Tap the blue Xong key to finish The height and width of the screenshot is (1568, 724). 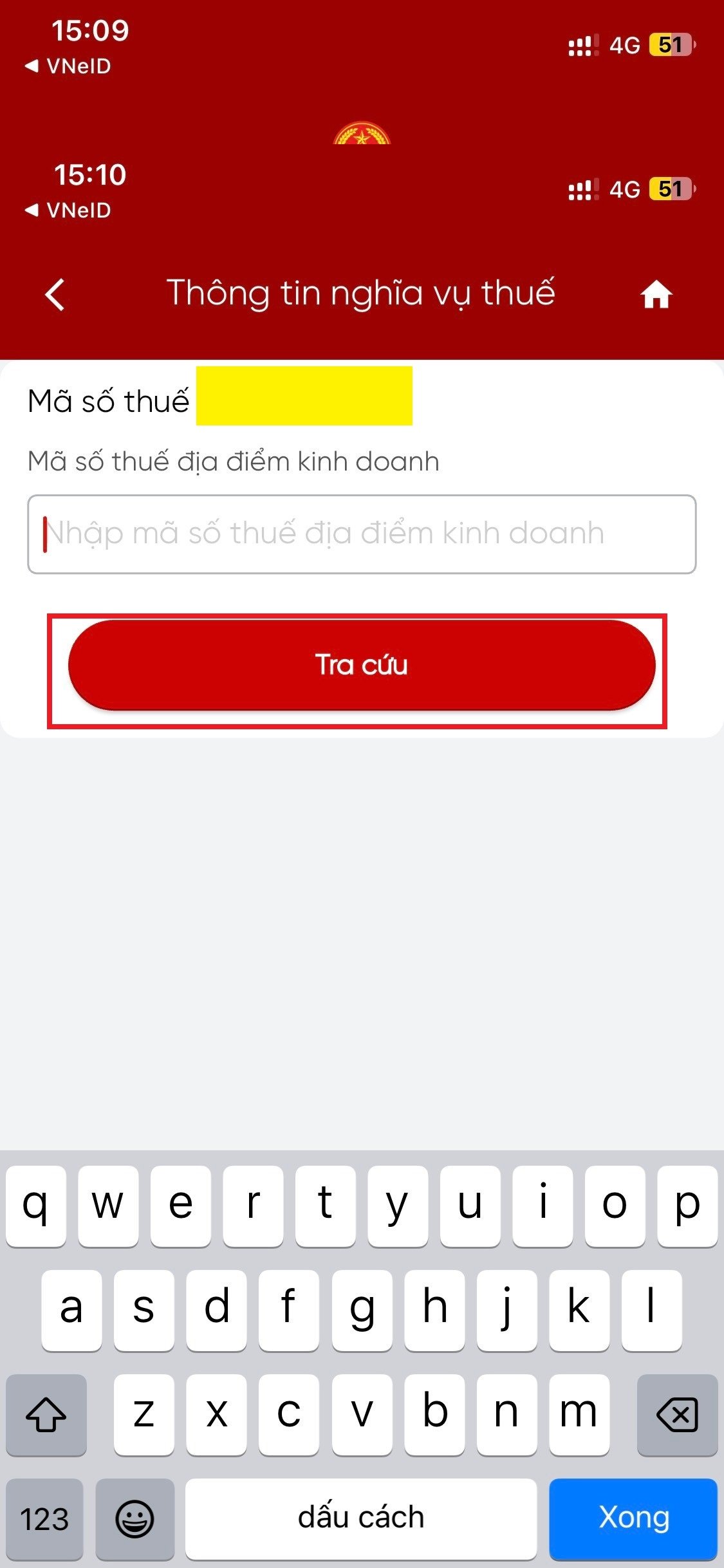[634, 1519]
